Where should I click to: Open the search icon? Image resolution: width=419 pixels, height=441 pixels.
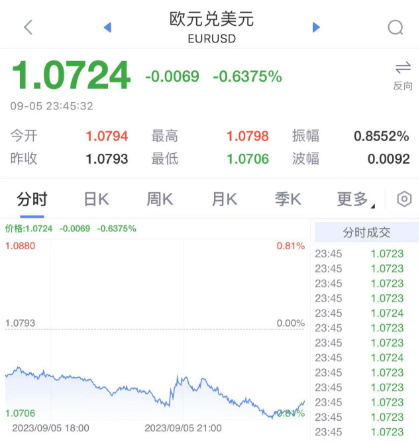396,27
